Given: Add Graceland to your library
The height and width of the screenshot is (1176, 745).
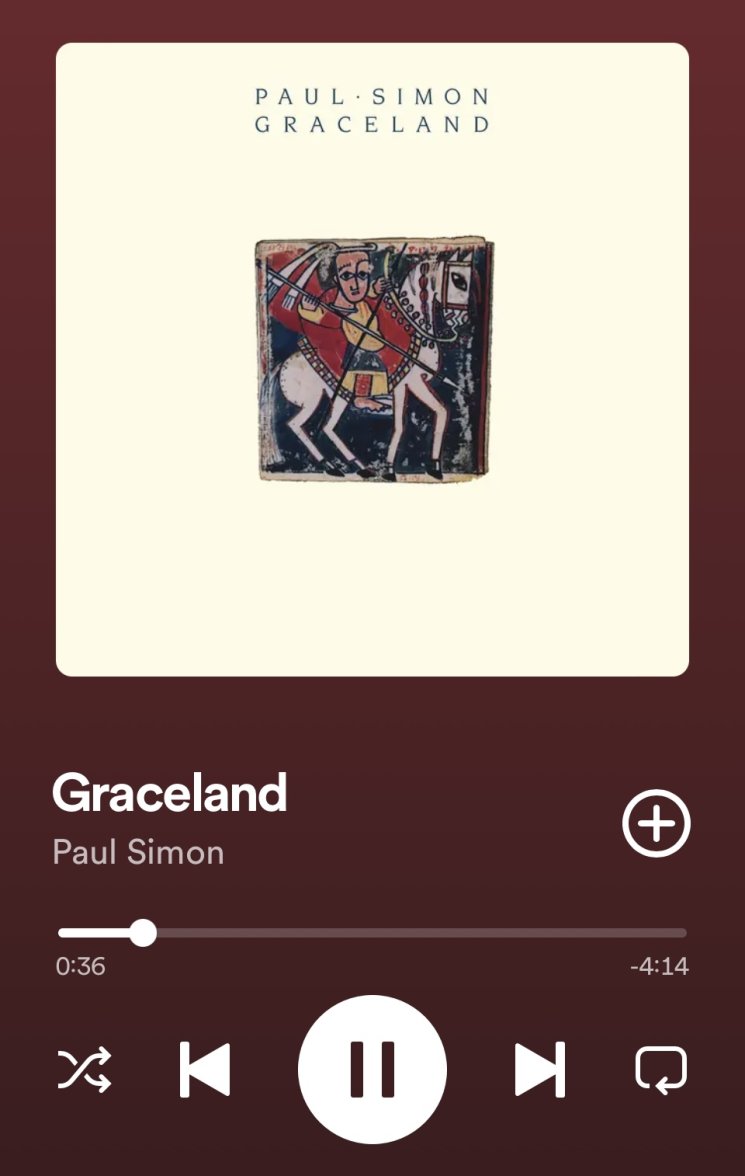Looking at the screenshot, I should point(656,824).
